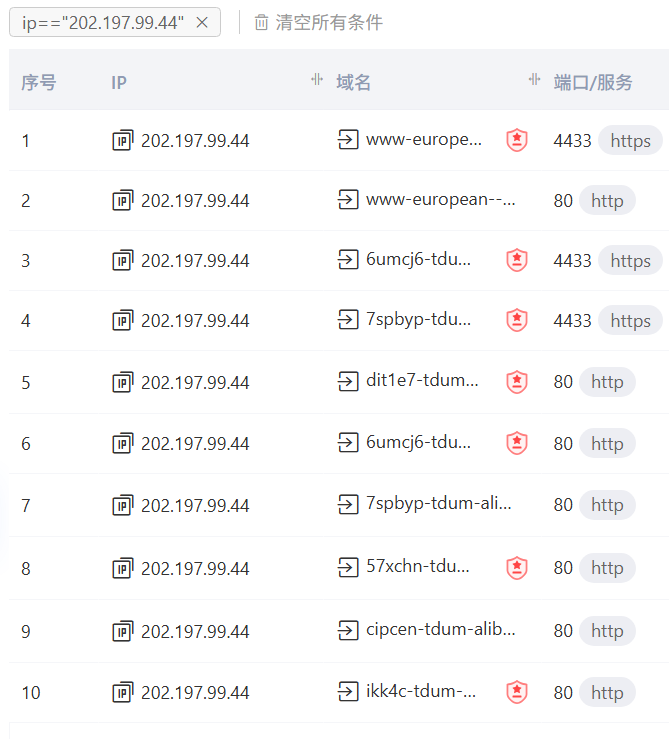
Task: Open the dit1e7-tdum domain in row 5
Action: pyautogui.click(x=422, y=381)
